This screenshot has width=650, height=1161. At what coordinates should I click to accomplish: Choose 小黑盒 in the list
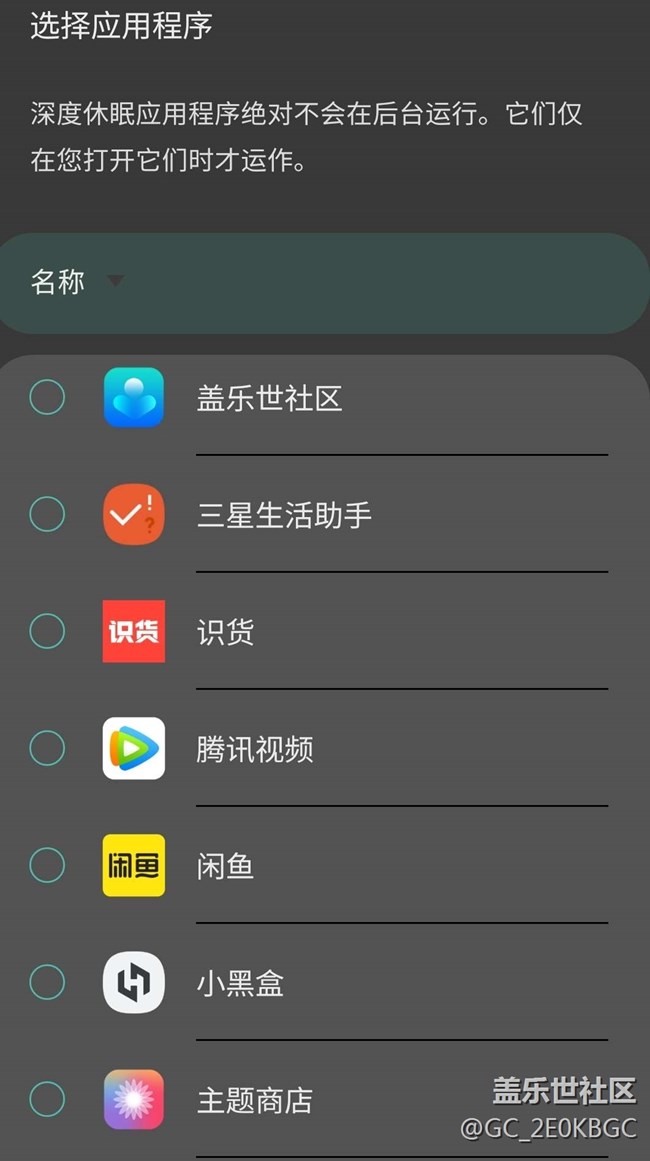(x=47, y=982)
